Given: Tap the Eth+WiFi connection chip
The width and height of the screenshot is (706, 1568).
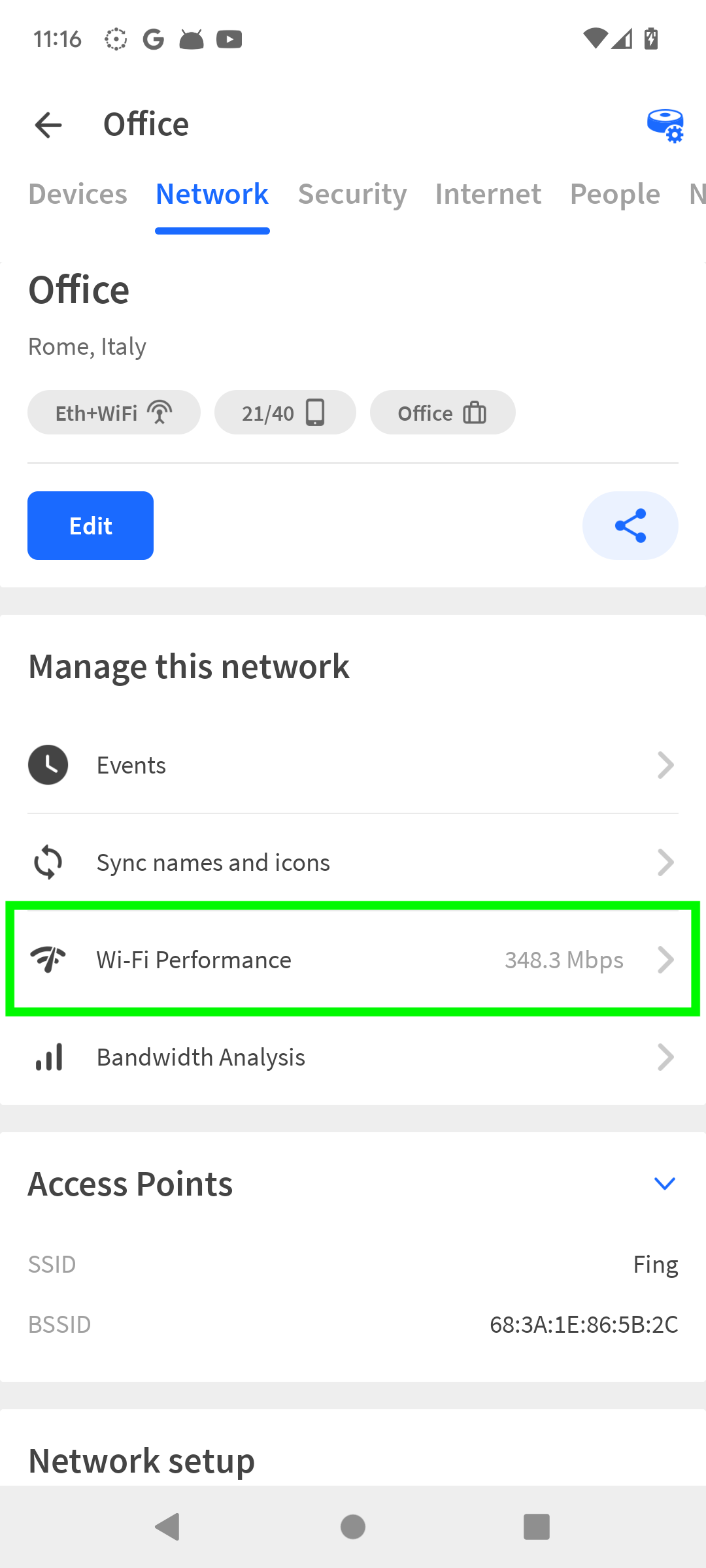Looking at the screenshot, I should click(114, 412).
